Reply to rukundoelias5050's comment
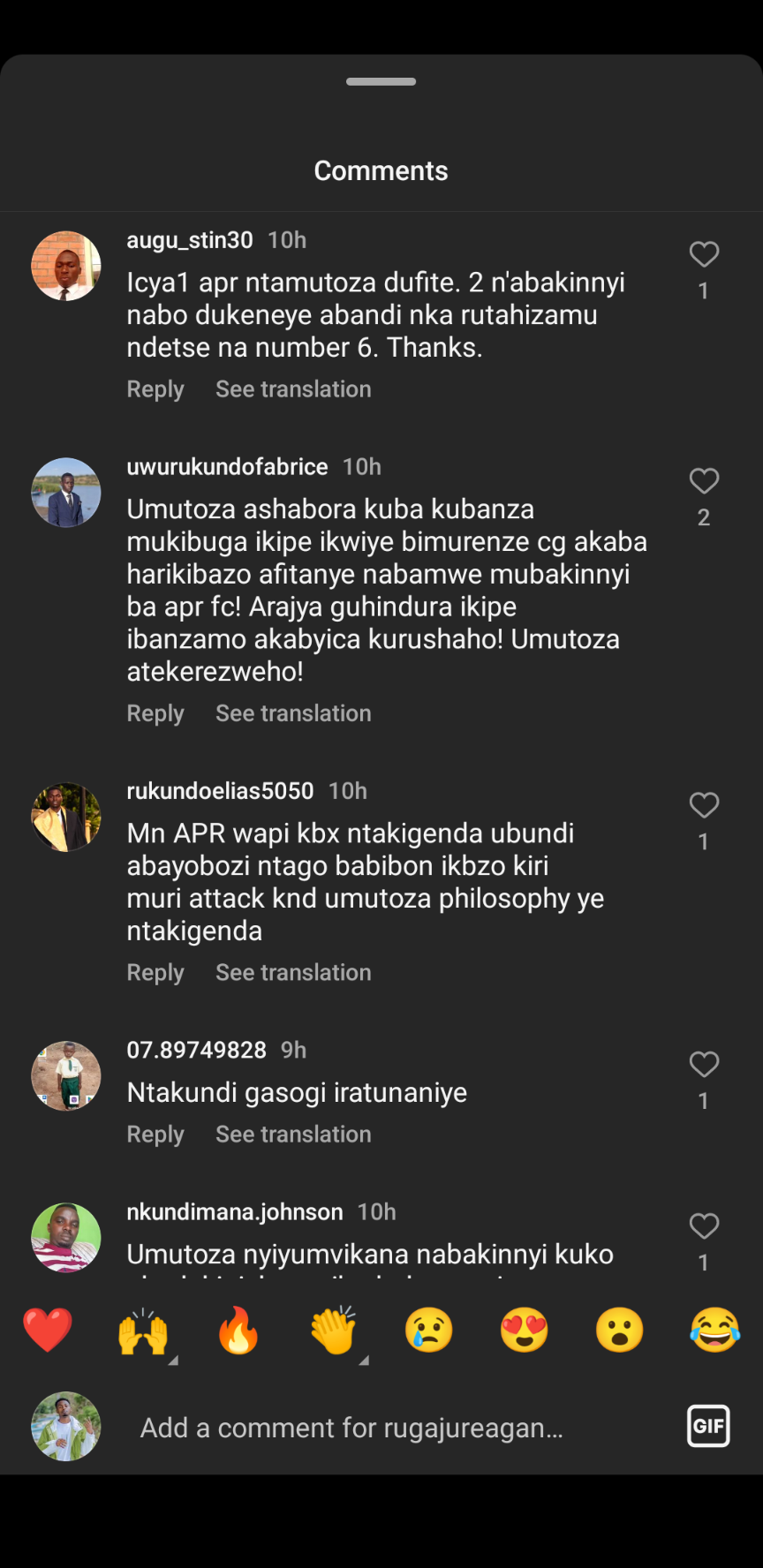The image size is (763, 1568). [x=155, y=973]
